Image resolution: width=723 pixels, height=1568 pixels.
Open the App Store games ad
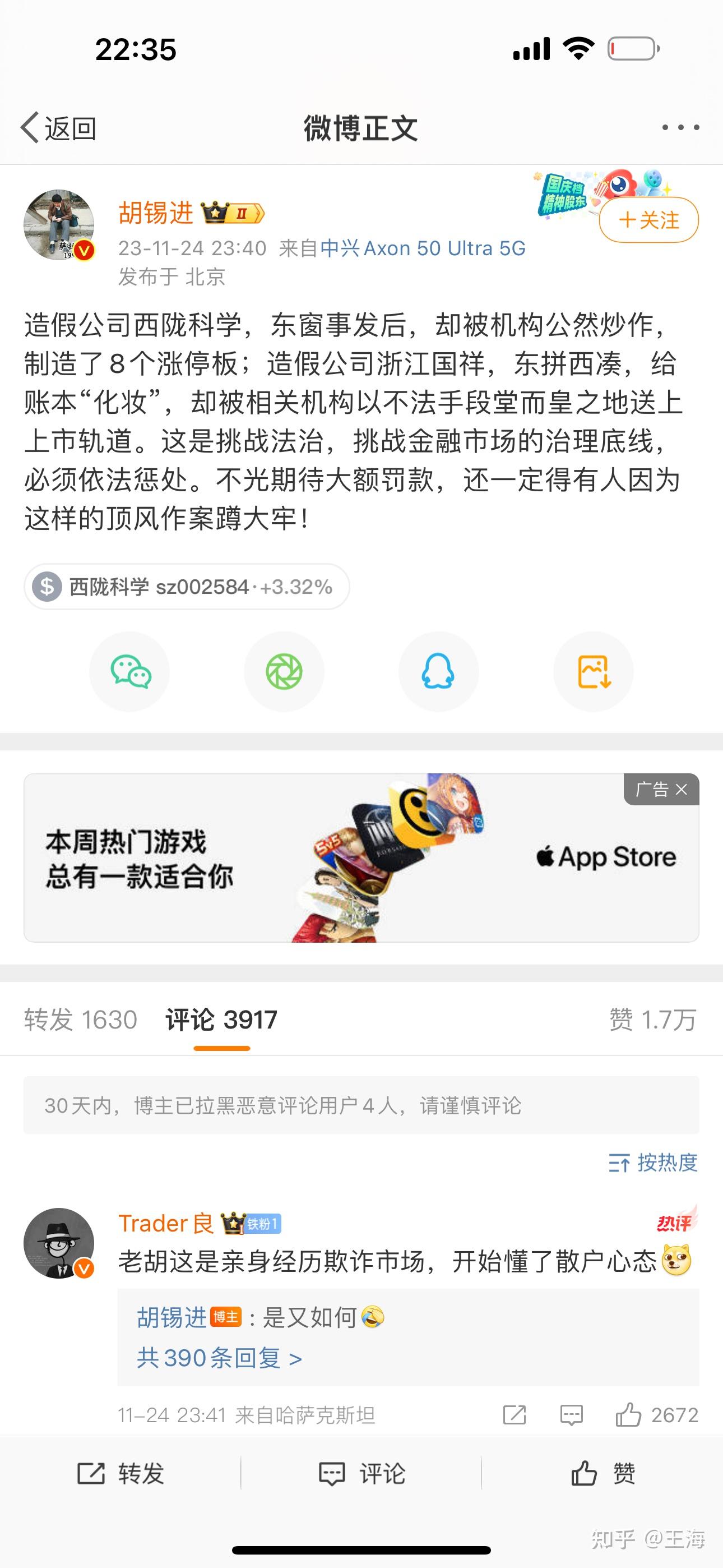tap(361, 858)
